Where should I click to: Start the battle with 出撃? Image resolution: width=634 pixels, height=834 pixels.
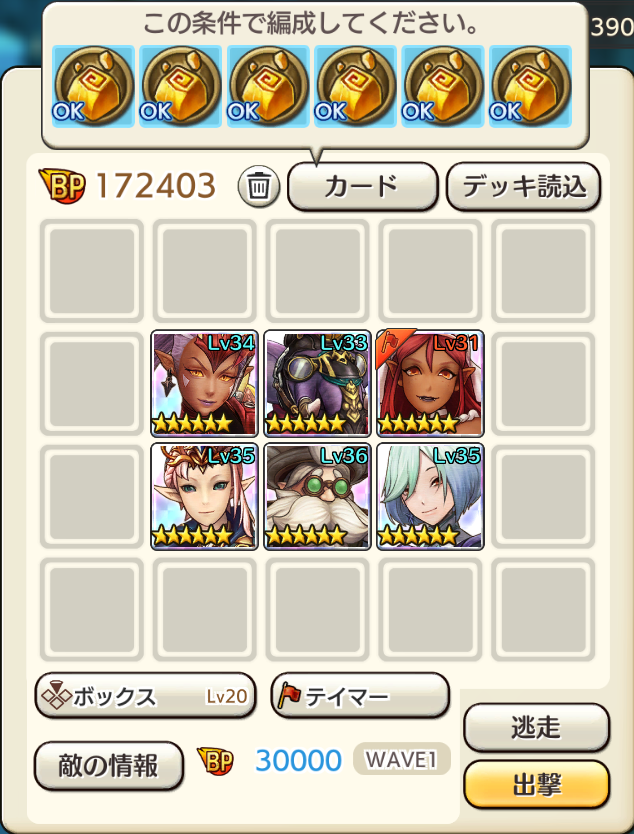coord(536,785)
